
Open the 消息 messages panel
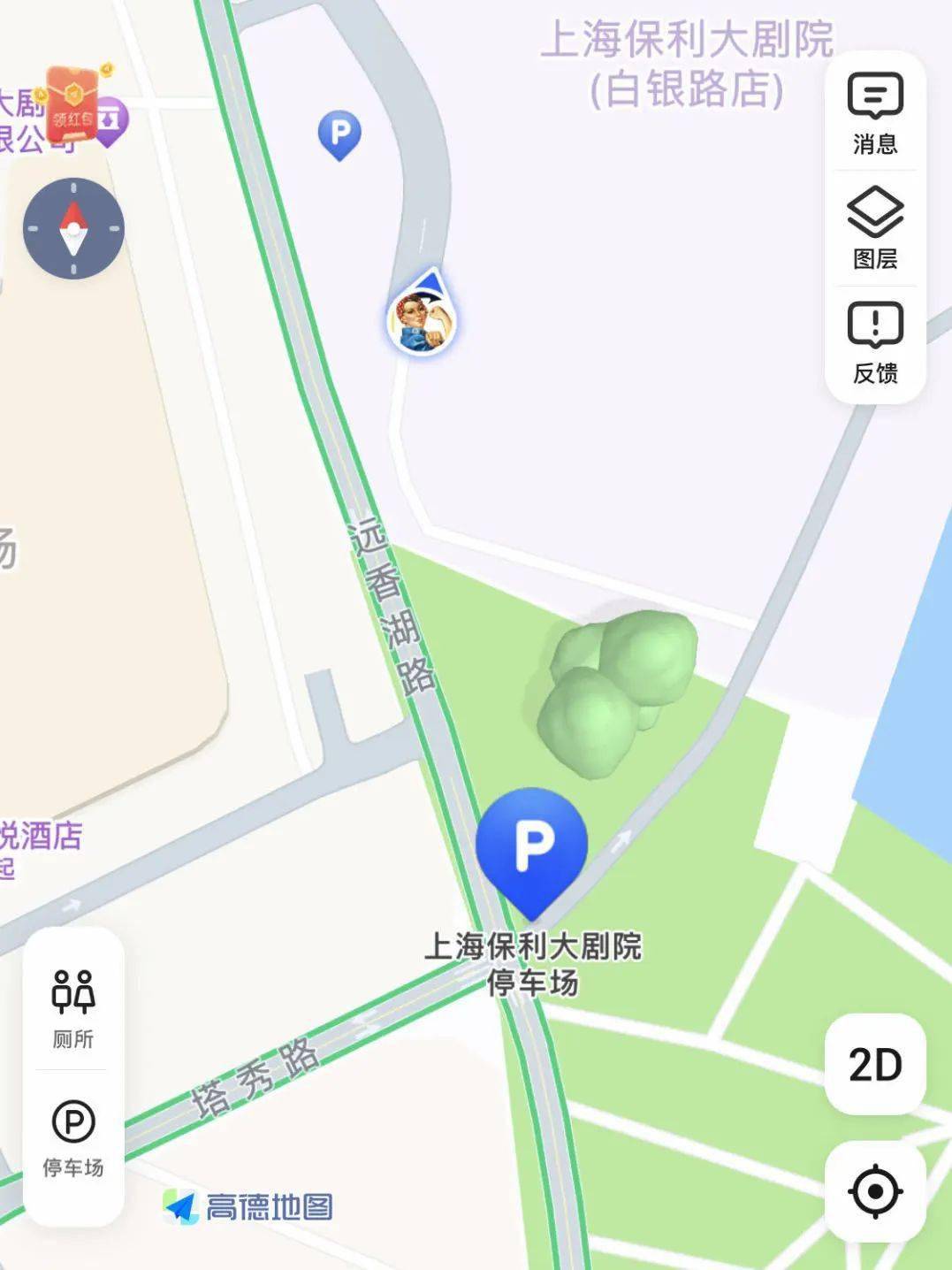(x=873, y=115)
